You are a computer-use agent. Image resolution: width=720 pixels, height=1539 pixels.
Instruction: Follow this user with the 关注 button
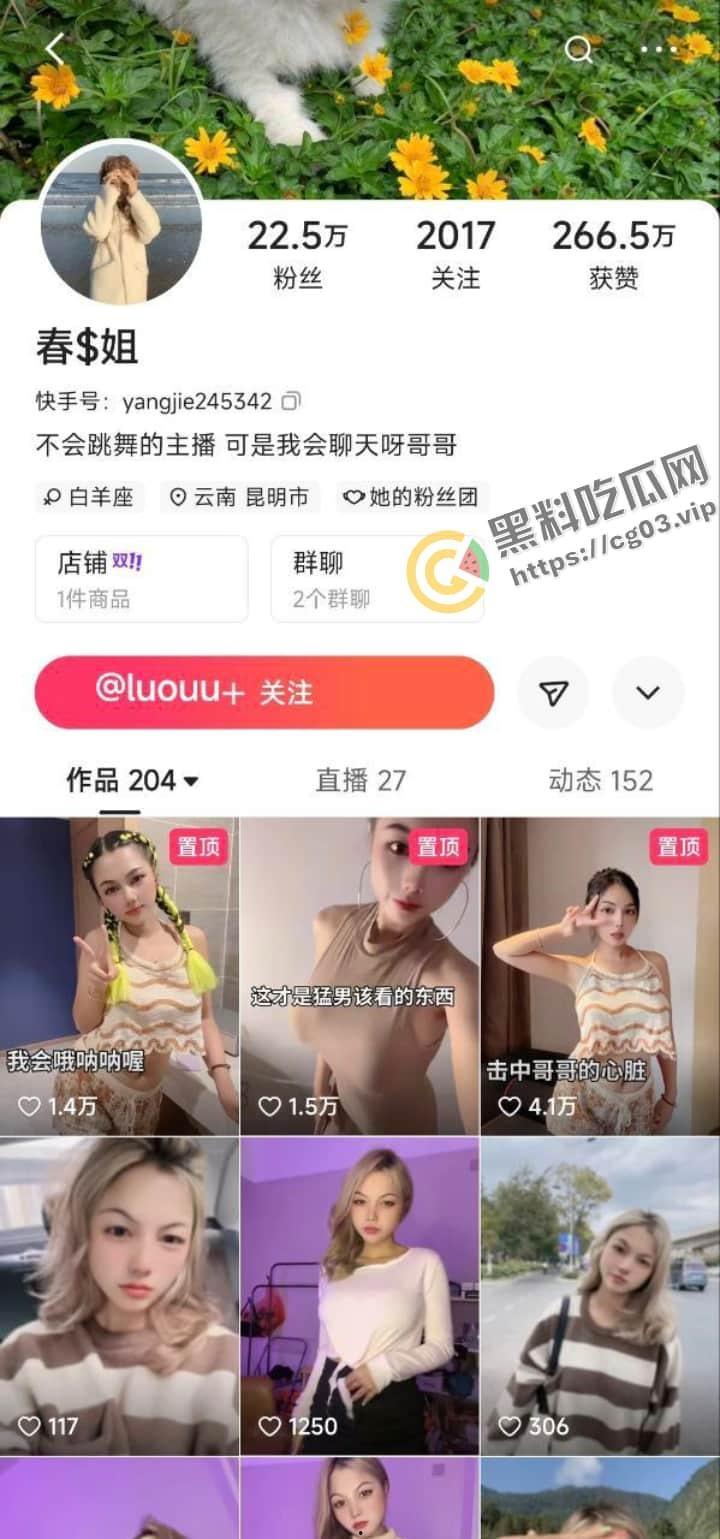(264, 692)
